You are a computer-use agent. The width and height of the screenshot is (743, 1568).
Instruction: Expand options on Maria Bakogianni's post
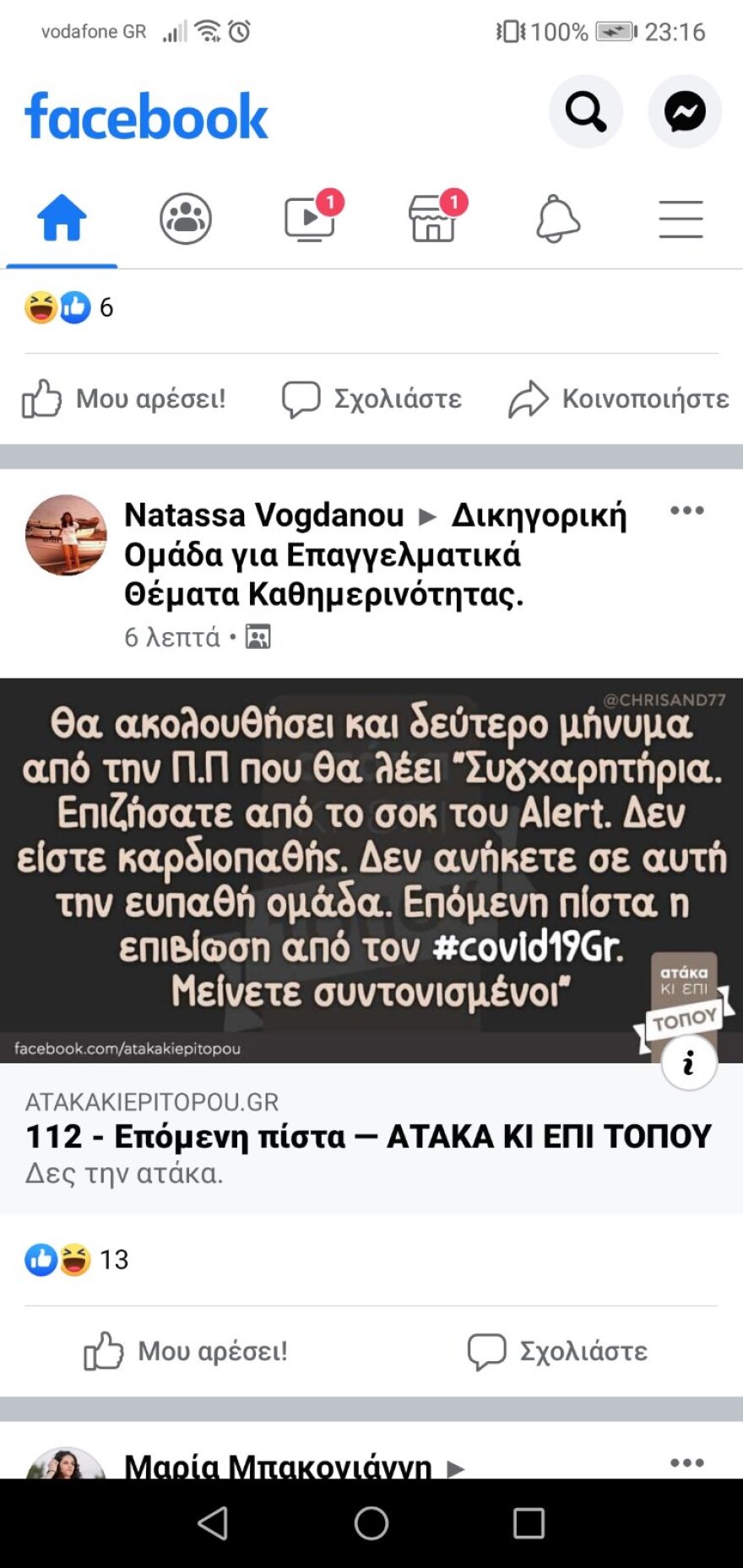pos(688,1460)
